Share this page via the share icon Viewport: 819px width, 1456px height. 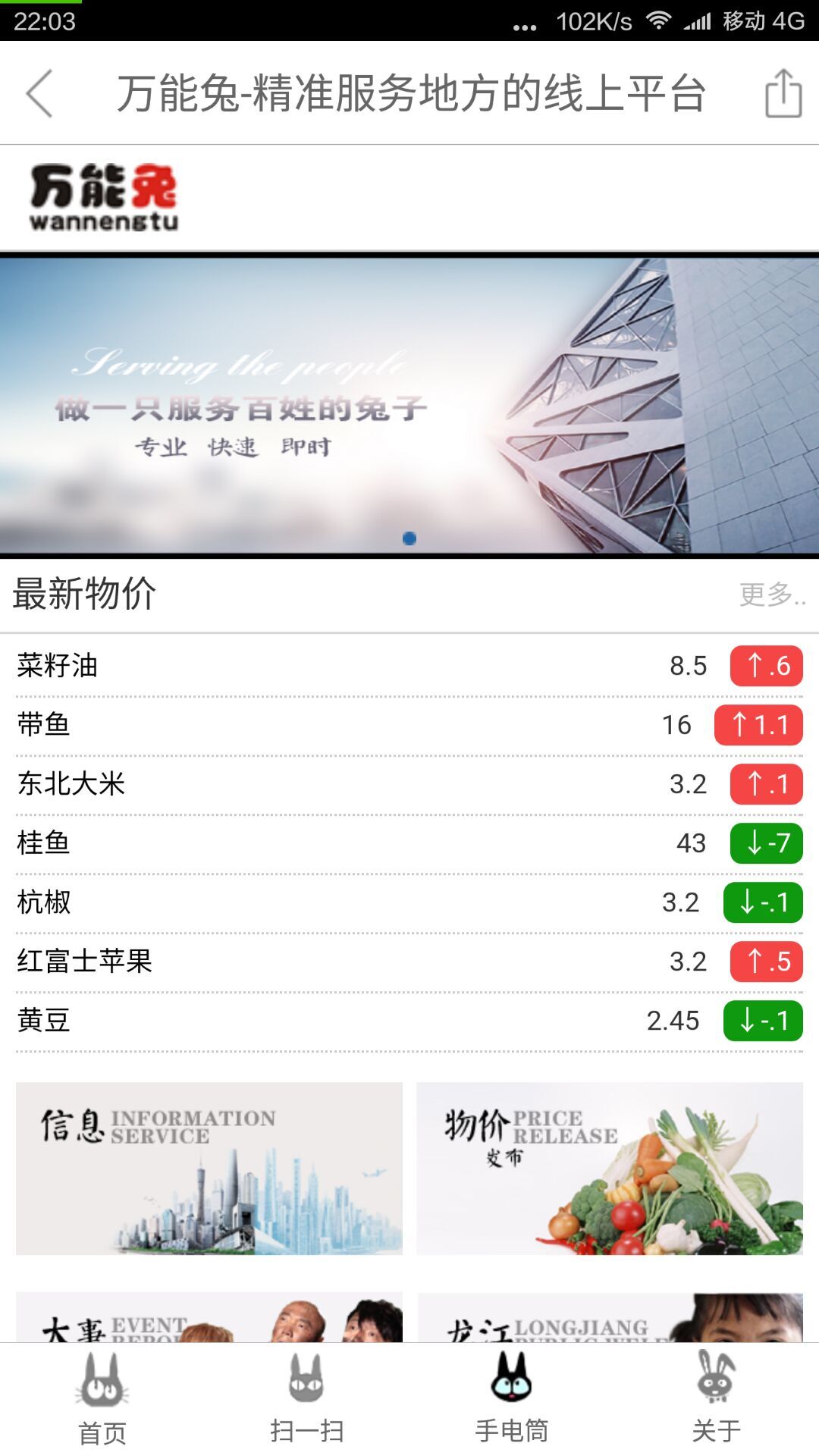point(783,93)
